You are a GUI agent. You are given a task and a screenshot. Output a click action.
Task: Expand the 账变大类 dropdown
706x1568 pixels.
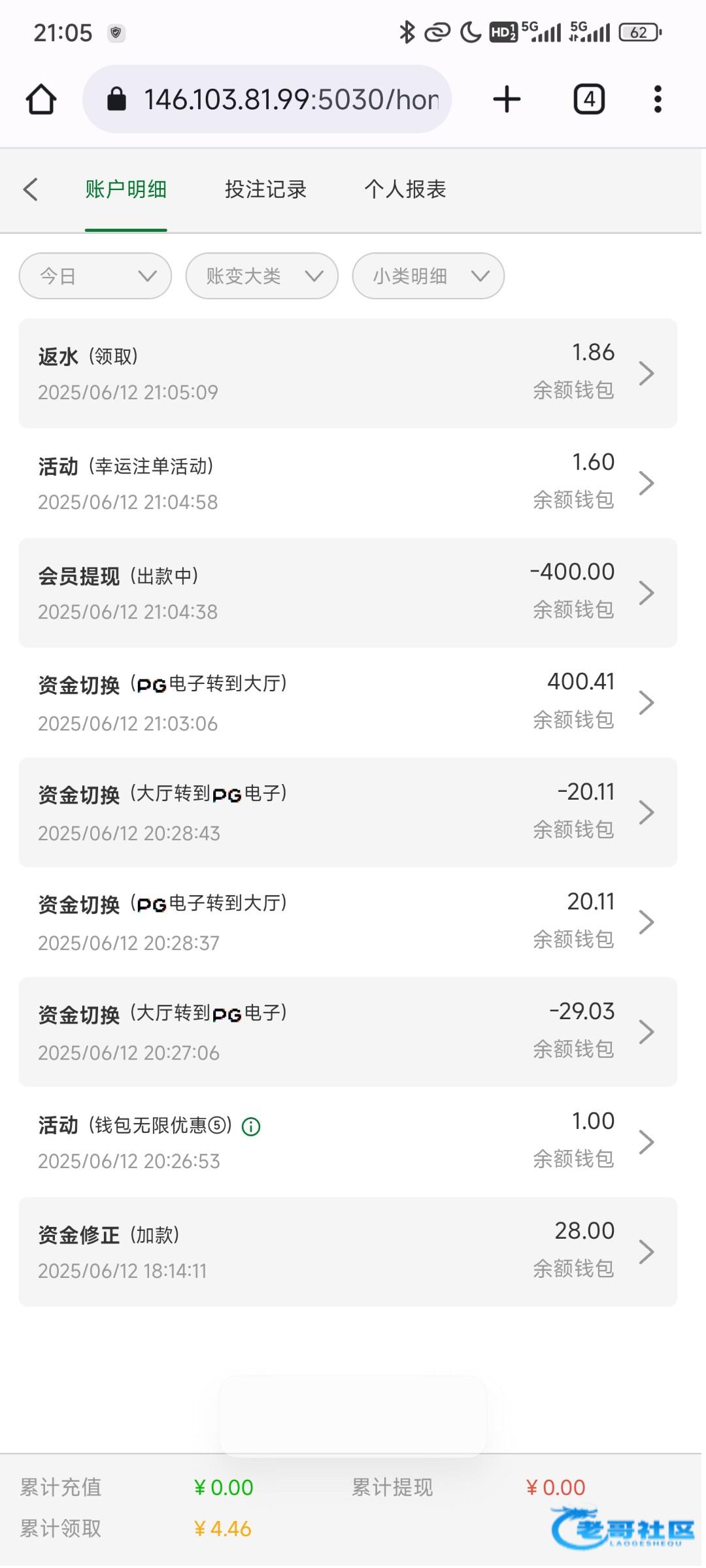(x=261, y=276)
